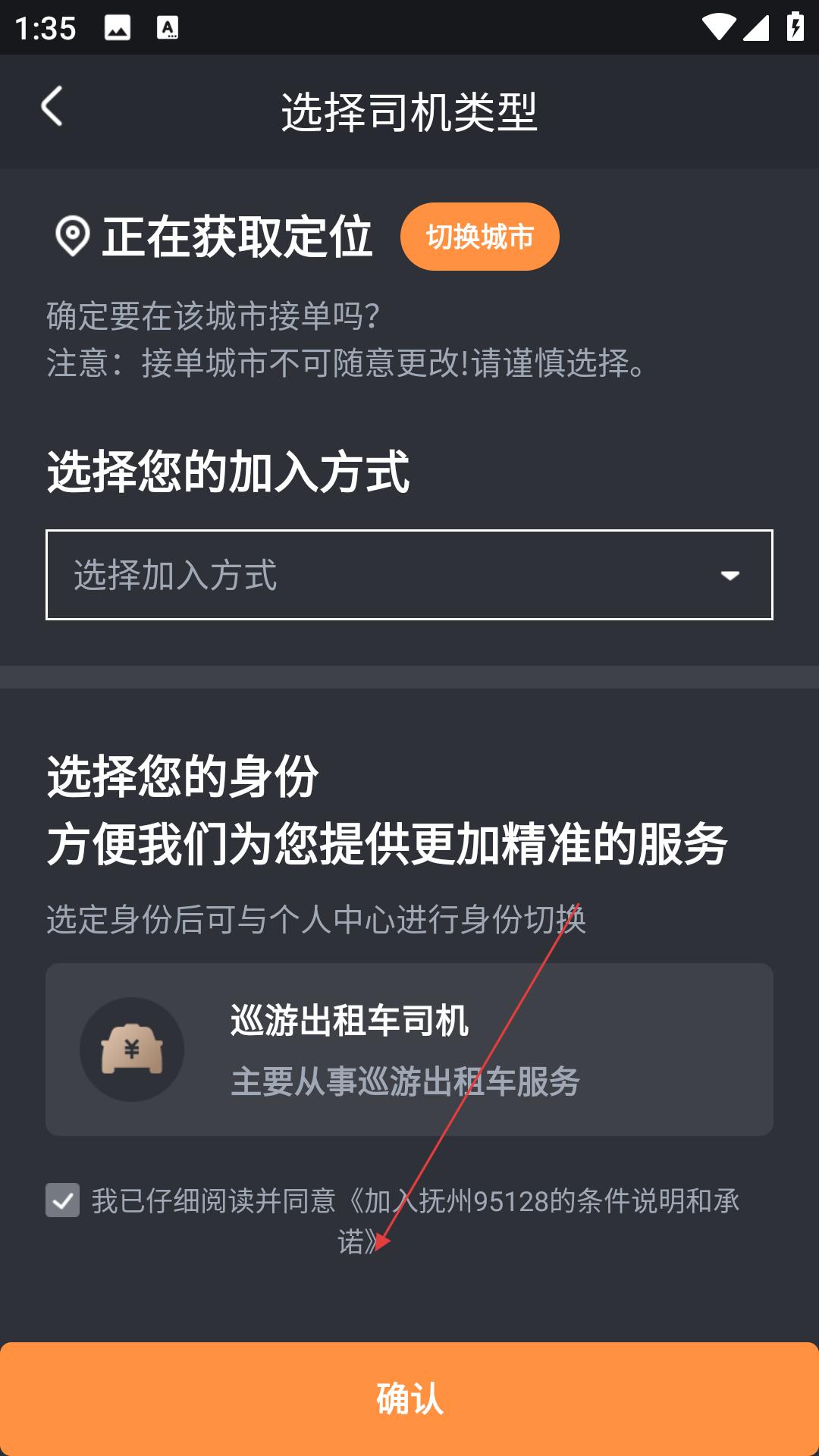This screenshot has height=1456, width=819.
Task: Open the 加入抚州95128的条件说明和承诺 link
Action: (x=540, y=1220)
